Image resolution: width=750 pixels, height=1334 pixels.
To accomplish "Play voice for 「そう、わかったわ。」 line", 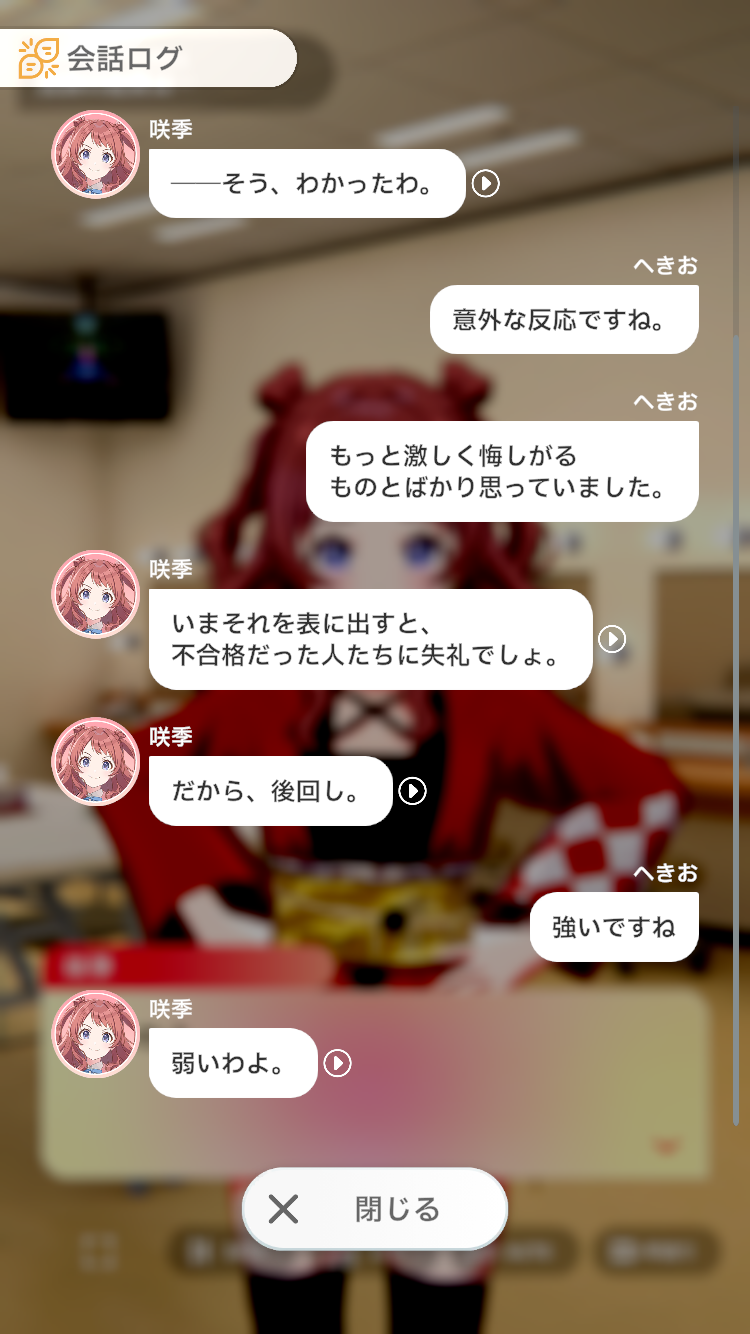I will click(486, 184).
